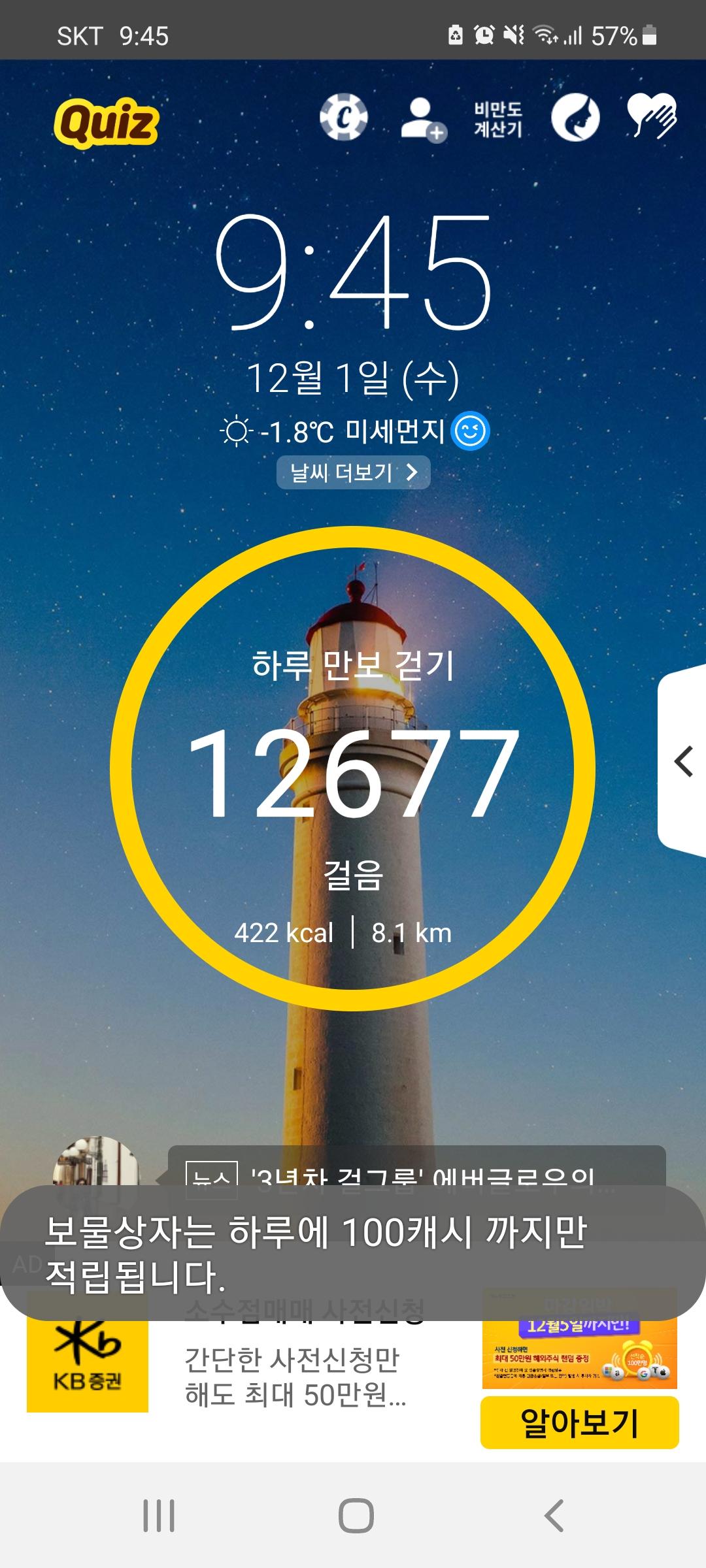Open the cash coin icon
Image resolution: width=706 pixels, height=1568 pixels.
point(343,118)
